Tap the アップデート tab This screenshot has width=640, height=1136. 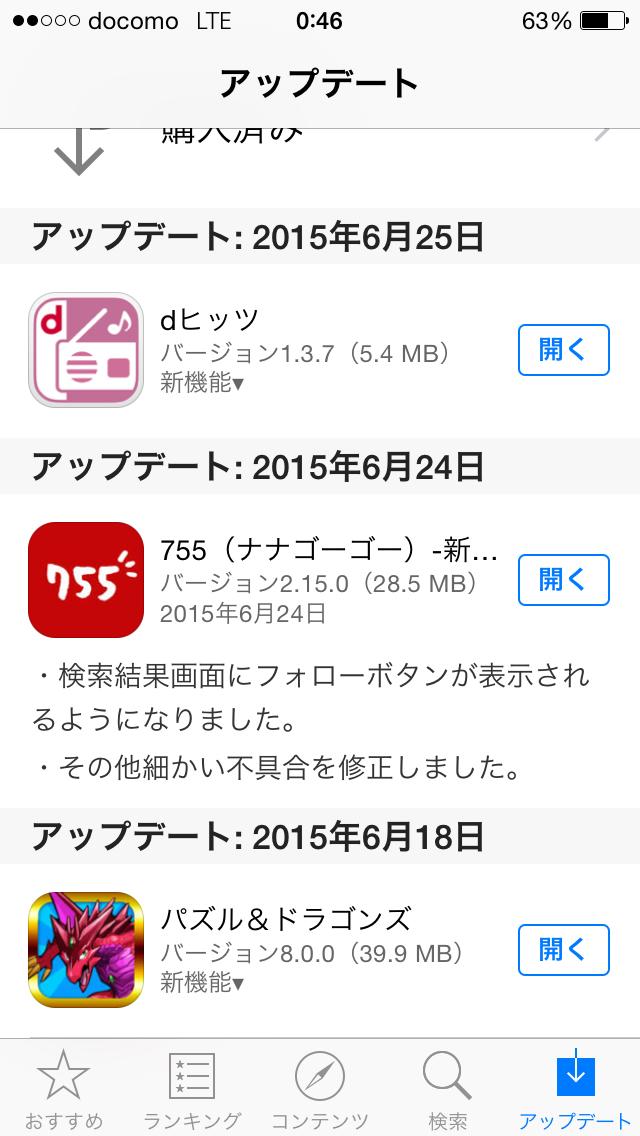pos(575,1090)
